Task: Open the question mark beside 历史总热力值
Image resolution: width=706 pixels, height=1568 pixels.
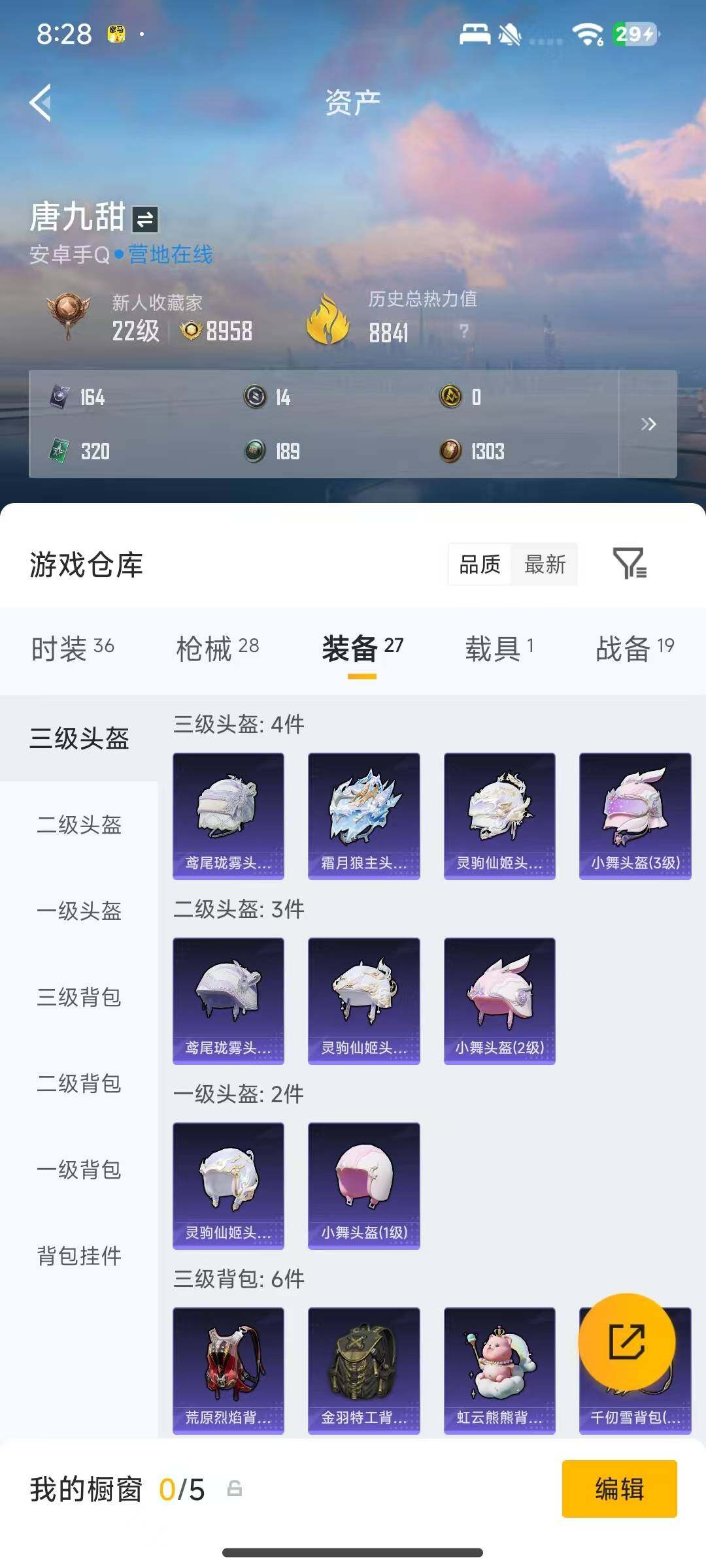Action: tap(463, 333)
